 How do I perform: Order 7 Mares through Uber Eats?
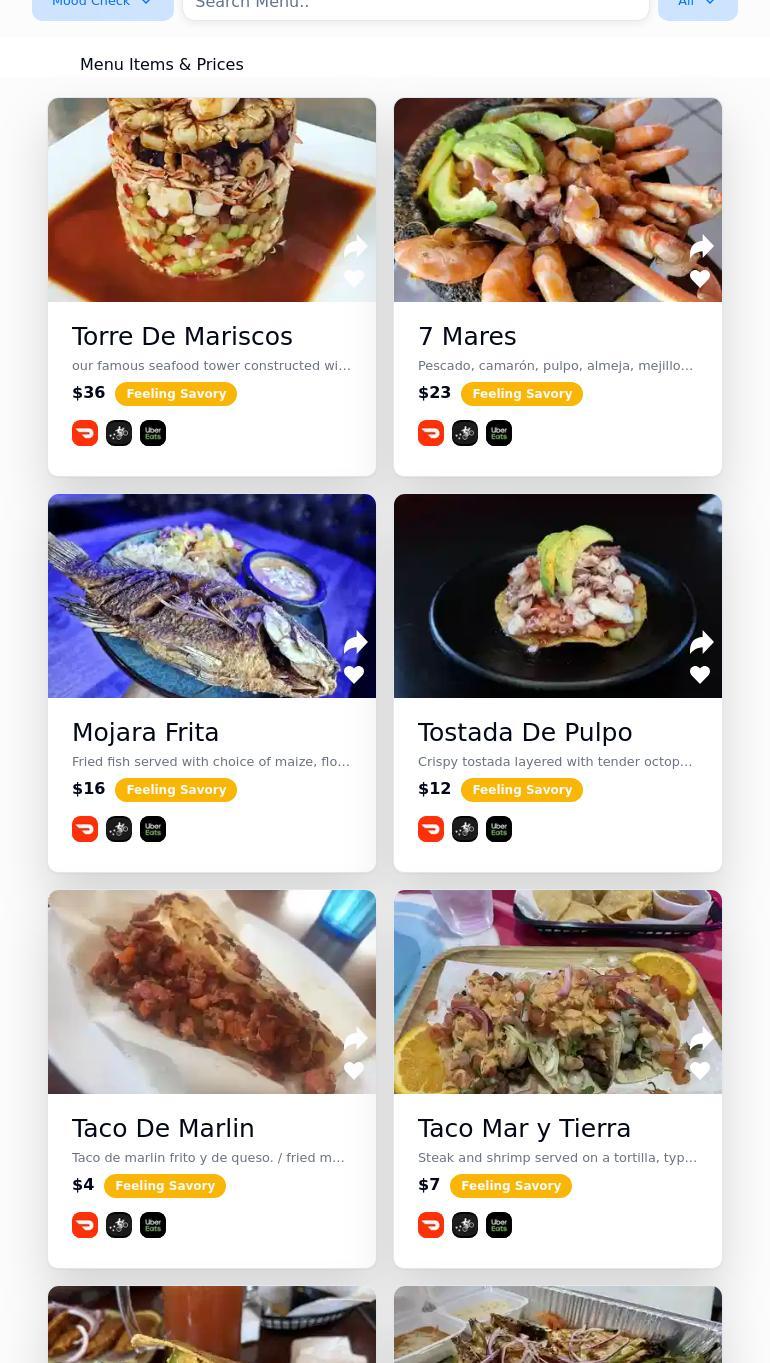point(499,433)
